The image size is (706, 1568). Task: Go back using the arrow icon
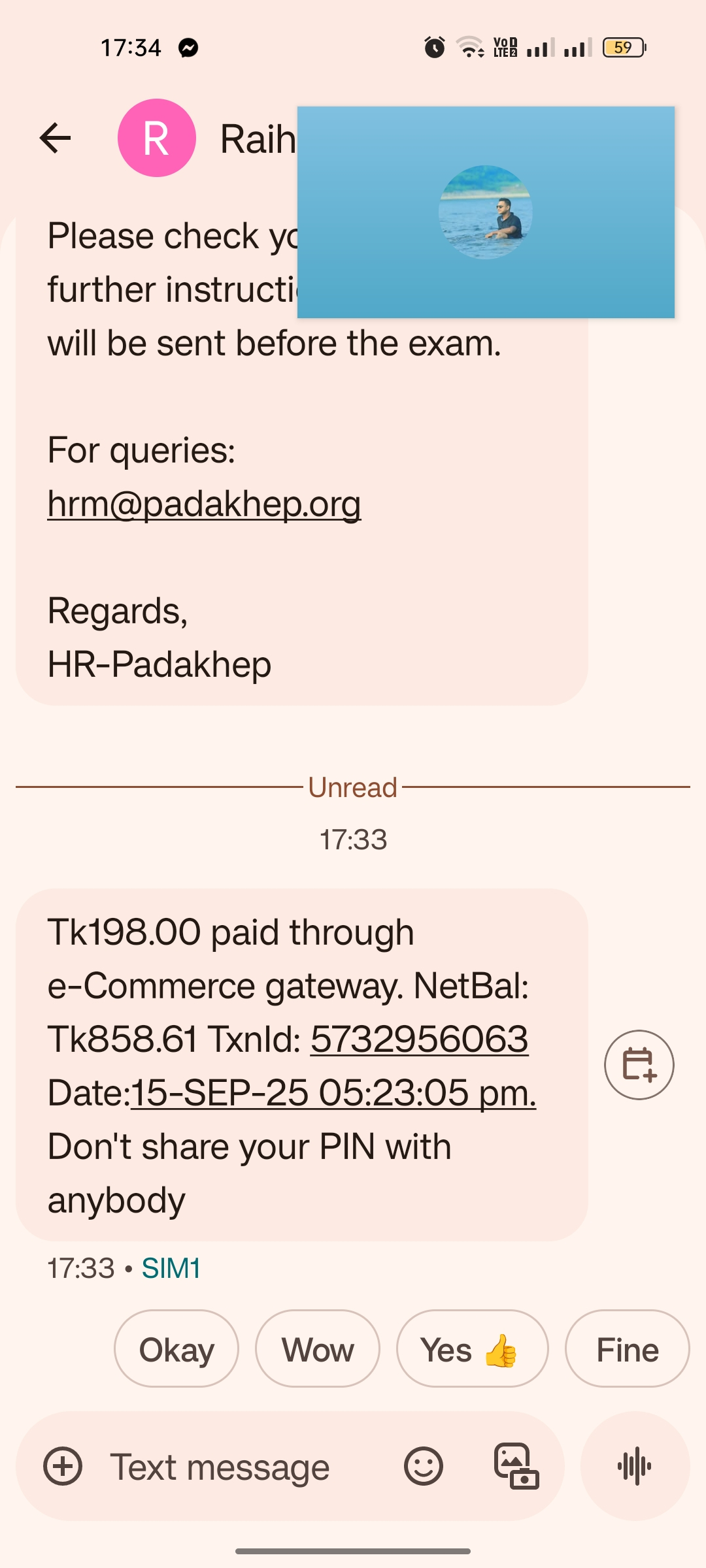(x=55, y=139)
